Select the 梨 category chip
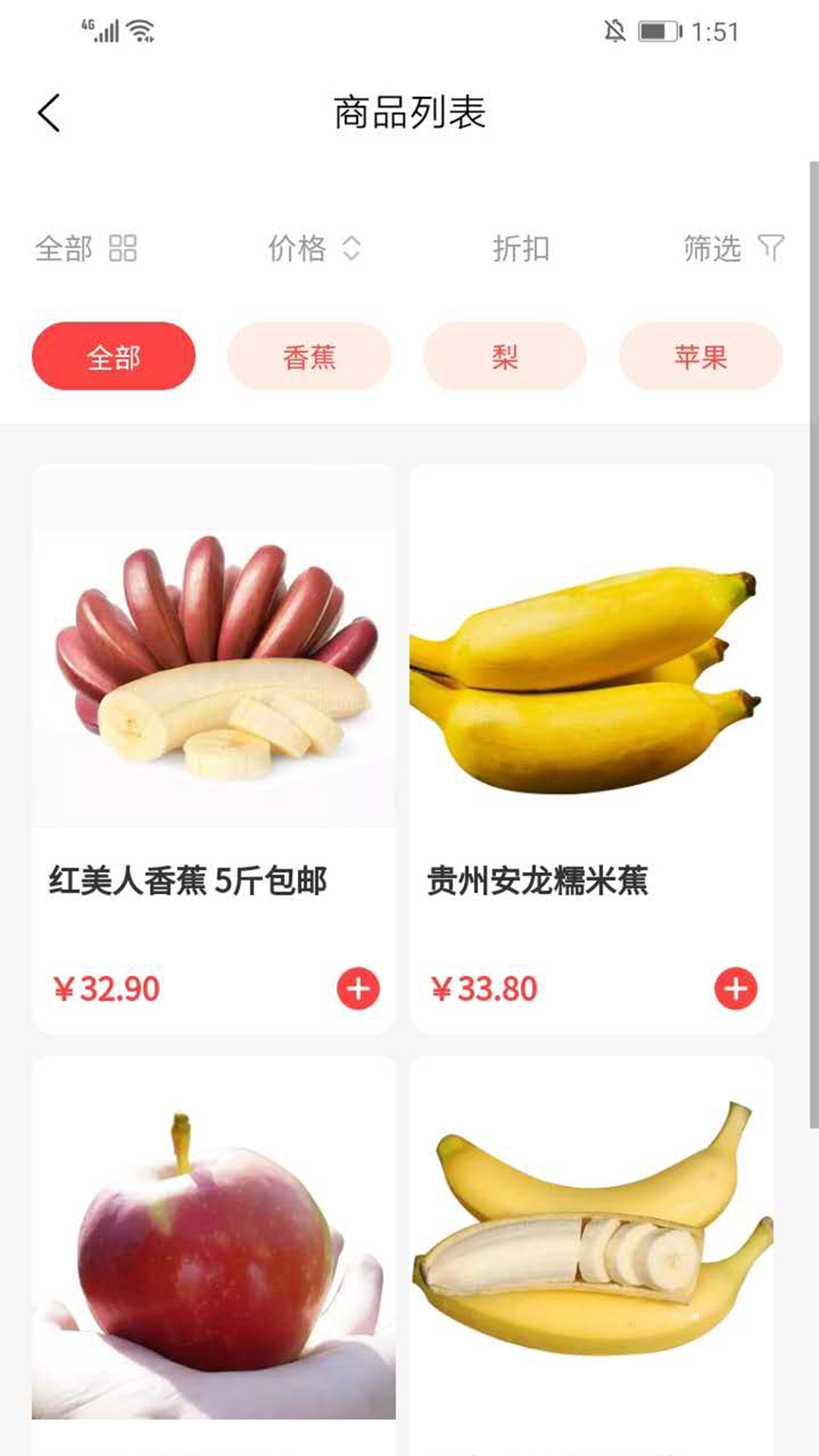819x1456 pixels. click(504, 356)
